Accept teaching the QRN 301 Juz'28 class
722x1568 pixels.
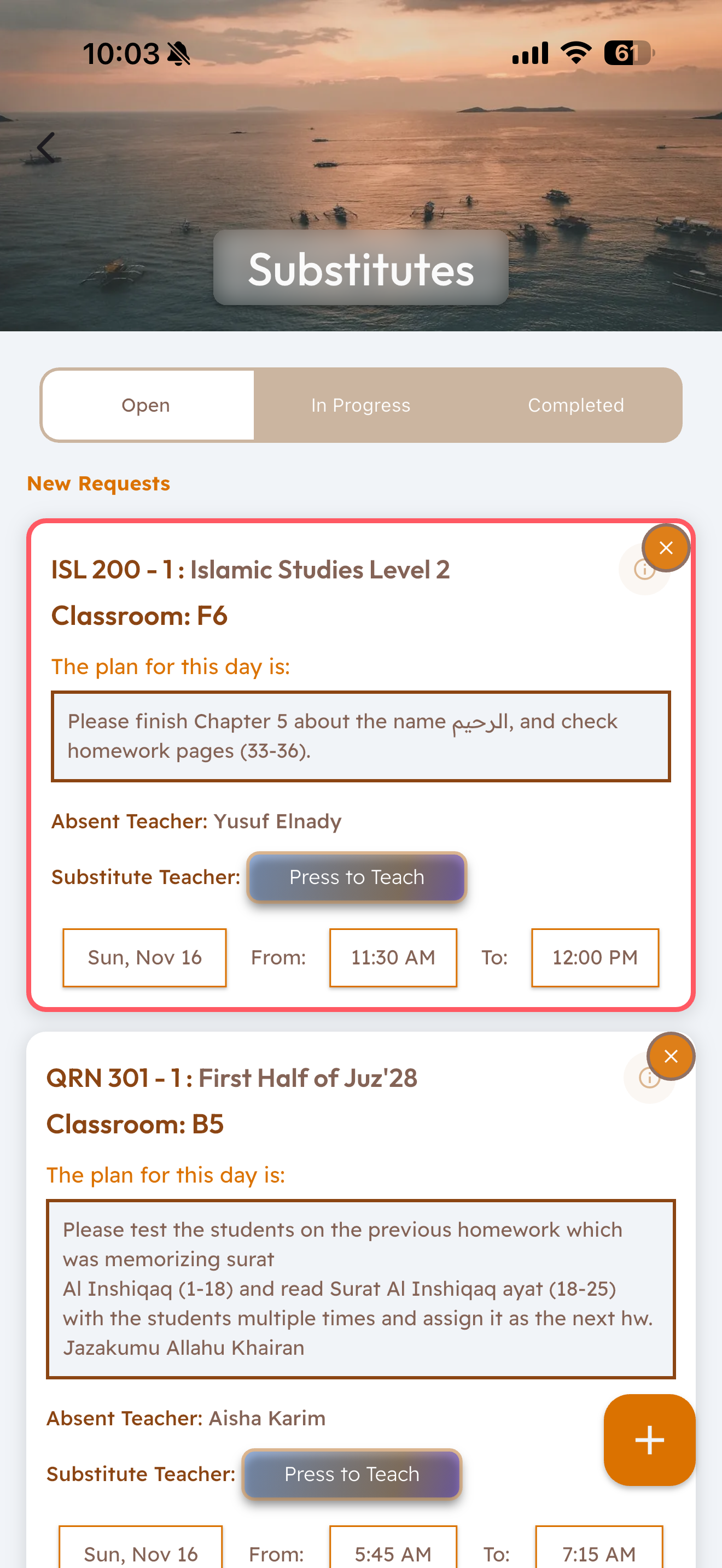pos(351,1473)
